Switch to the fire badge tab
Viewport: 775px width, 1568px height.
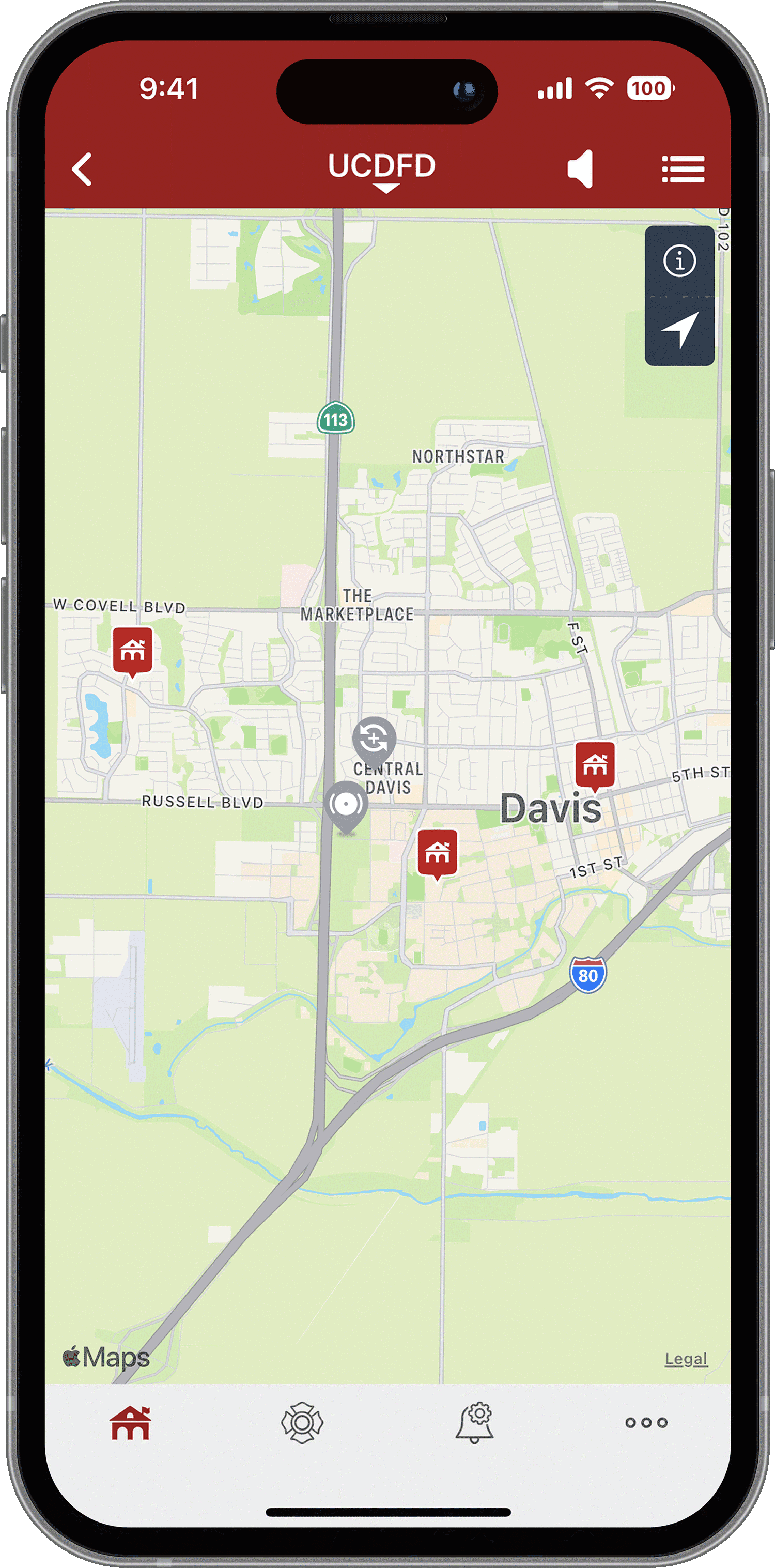[x=302, y=1423]
